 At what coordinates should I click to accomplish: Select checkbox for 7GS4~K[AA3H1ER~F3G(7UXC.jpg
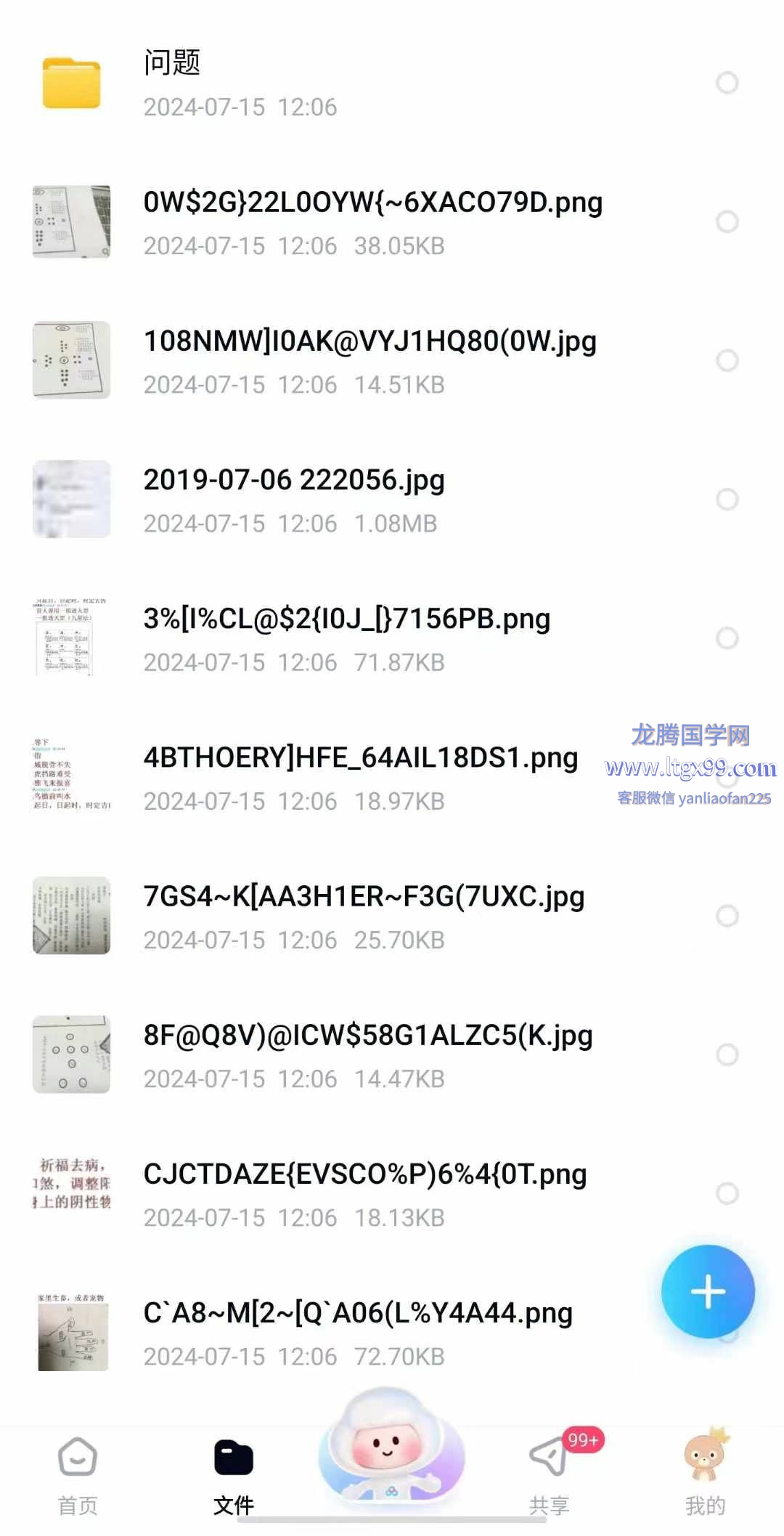point(727,916)
